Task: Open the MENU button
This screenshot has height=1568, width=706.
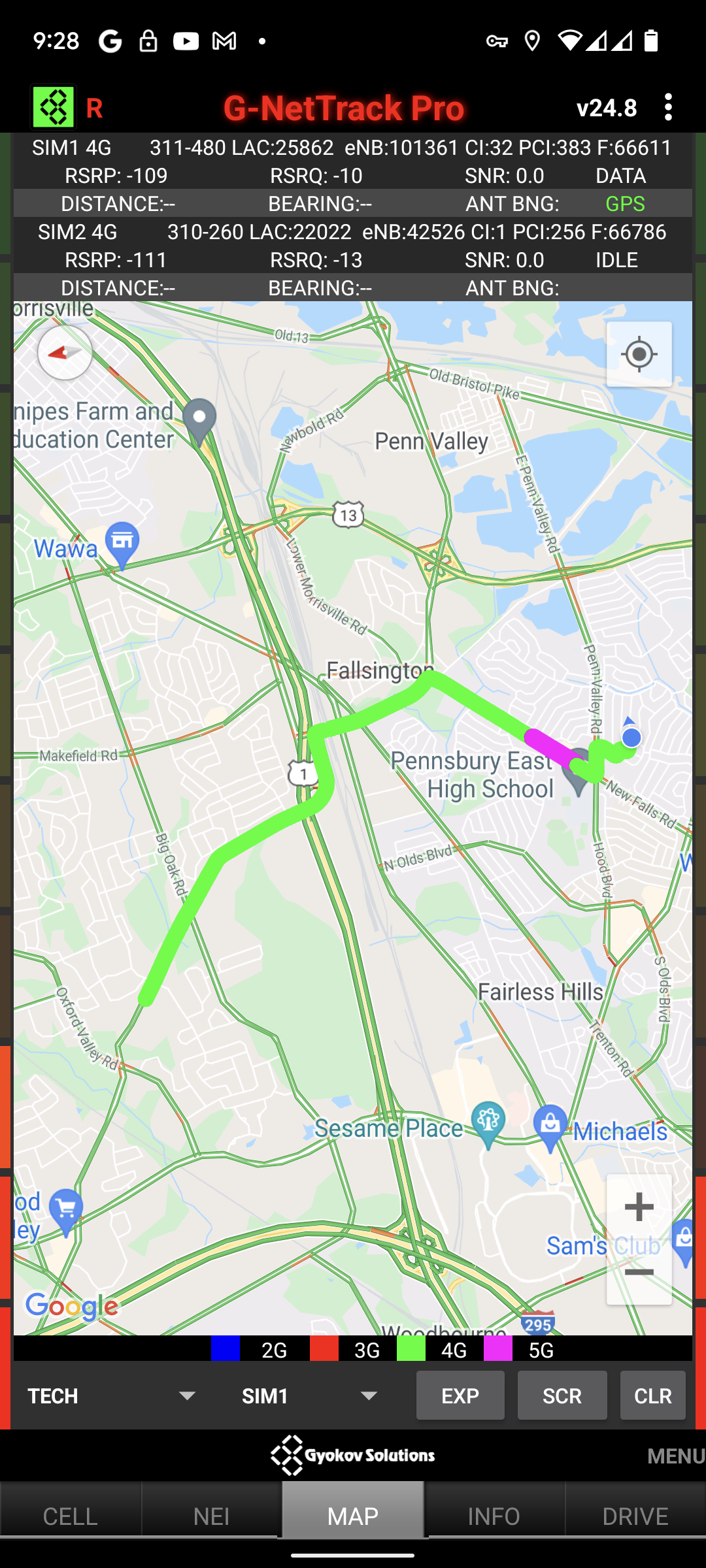Action: click(676, 1456)
